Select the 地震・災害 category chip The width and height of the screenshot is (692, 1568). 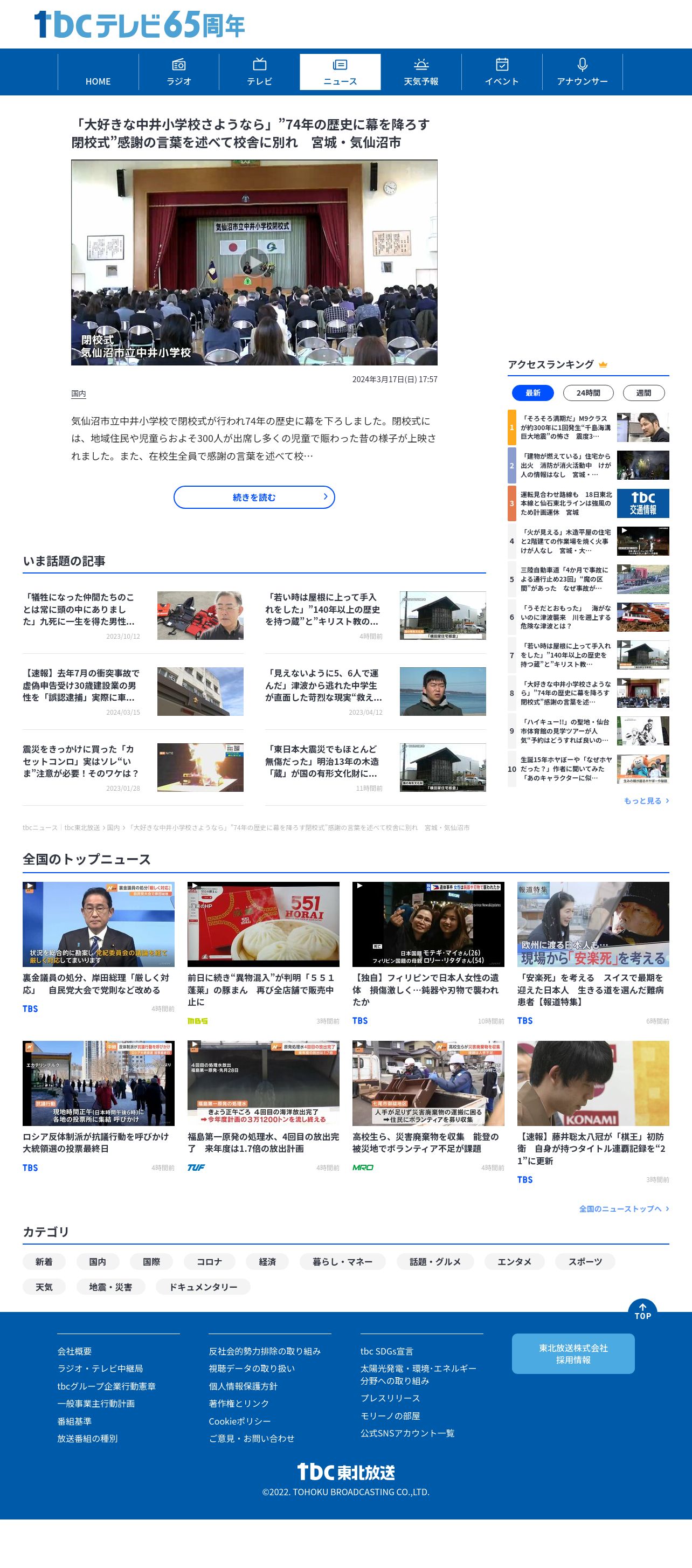point(111,1287)
